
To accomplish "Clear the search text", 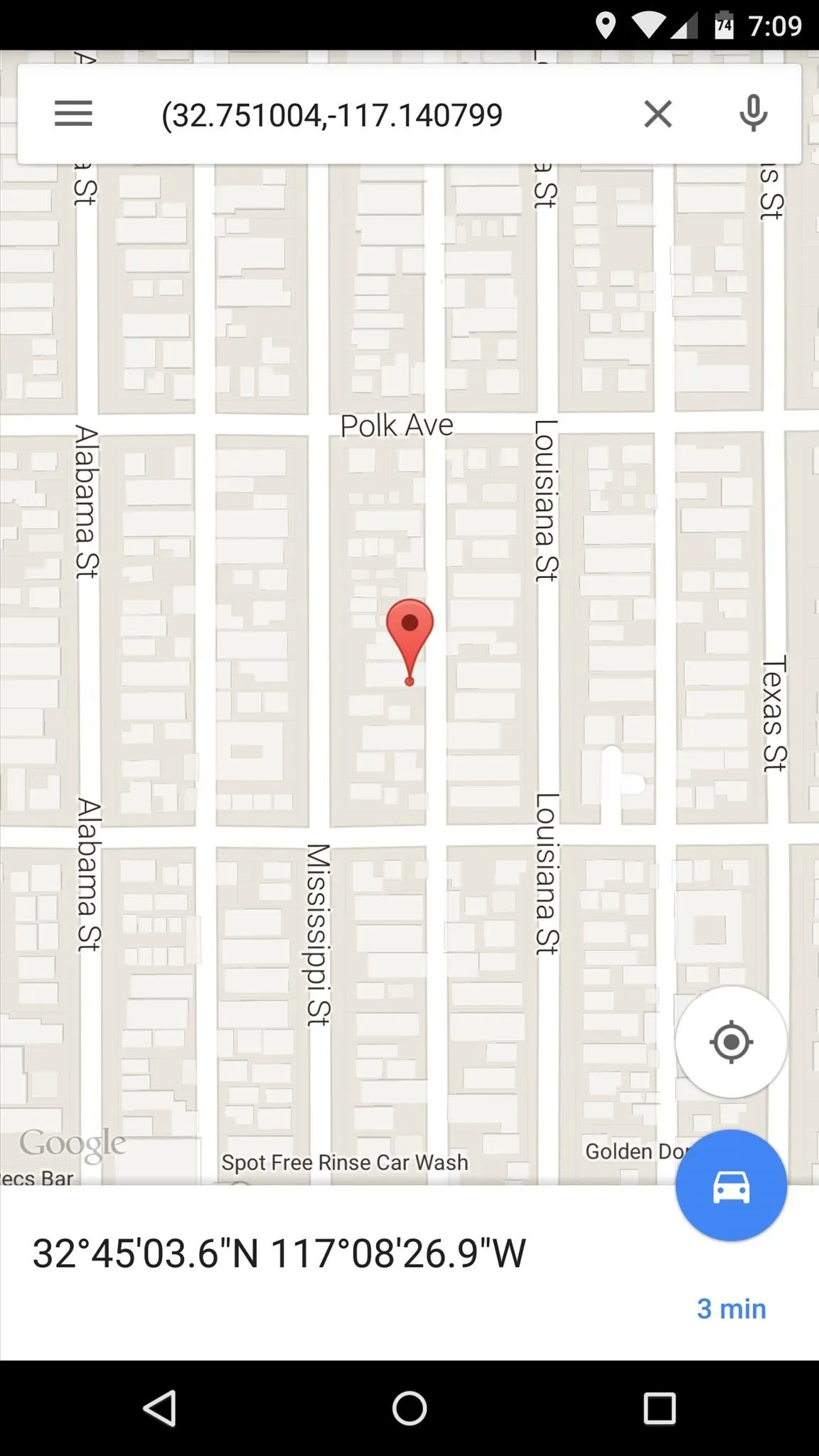I will click(658, 114).
